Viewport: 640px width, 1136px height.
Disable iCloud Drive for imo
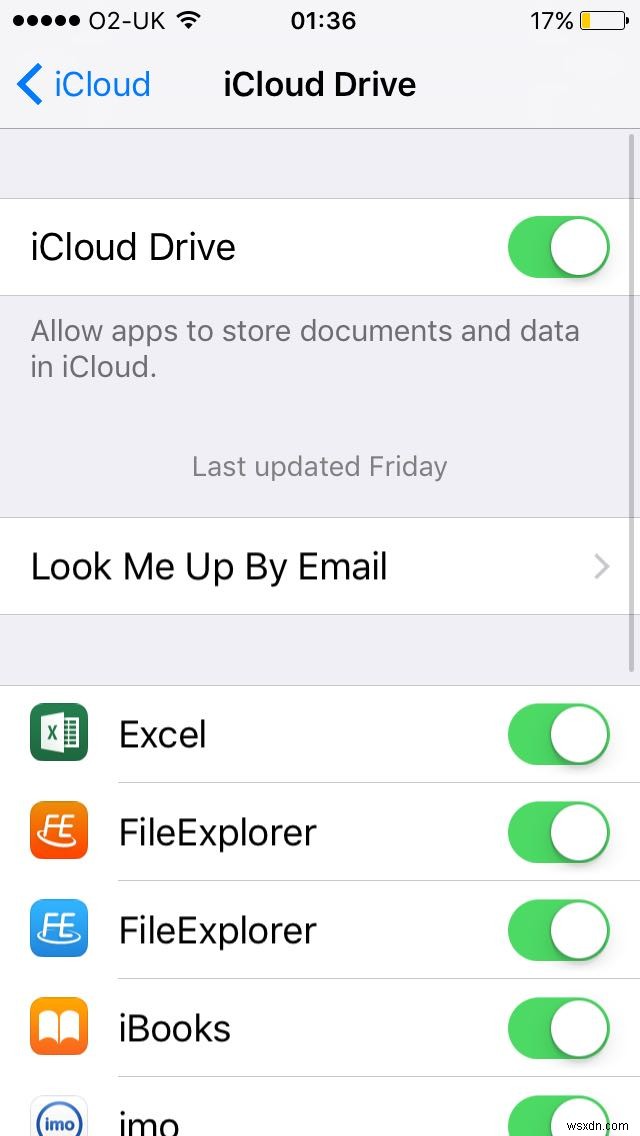point(558,1117)
